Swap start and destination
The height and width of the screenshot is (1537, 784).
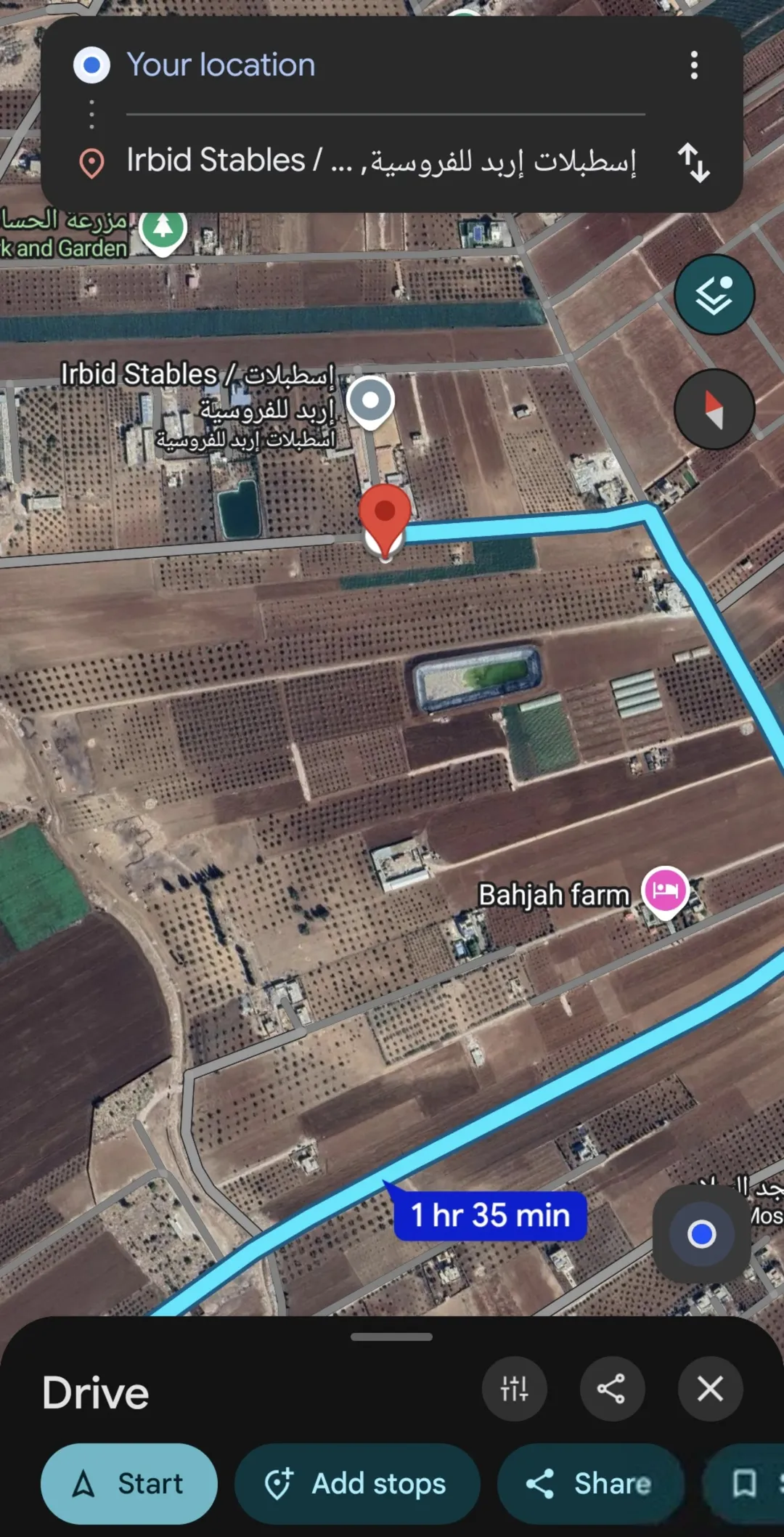click(x=694, y=162)
